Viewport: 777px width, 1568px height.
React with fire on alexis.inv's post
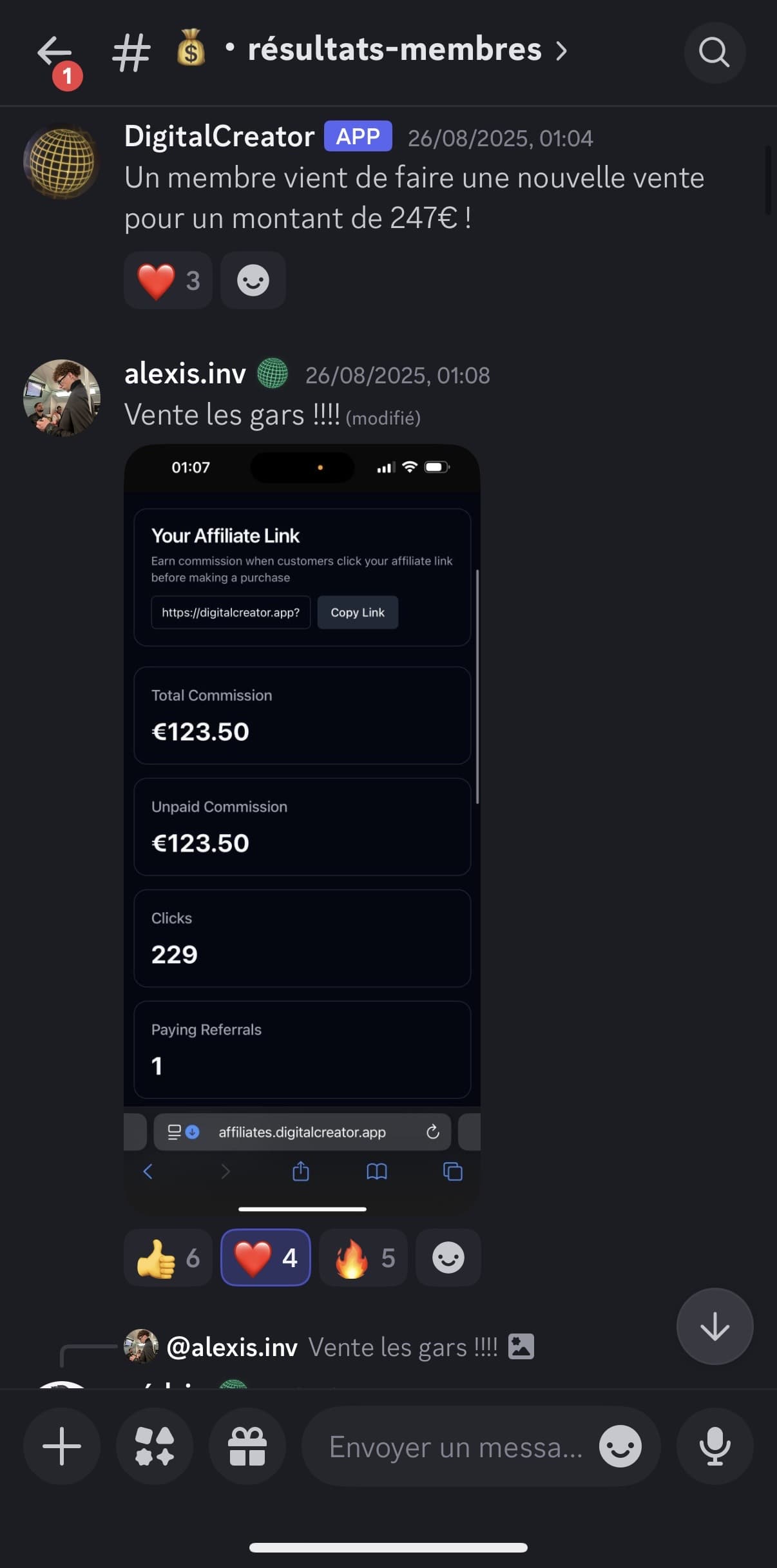tap(363, 1257)
